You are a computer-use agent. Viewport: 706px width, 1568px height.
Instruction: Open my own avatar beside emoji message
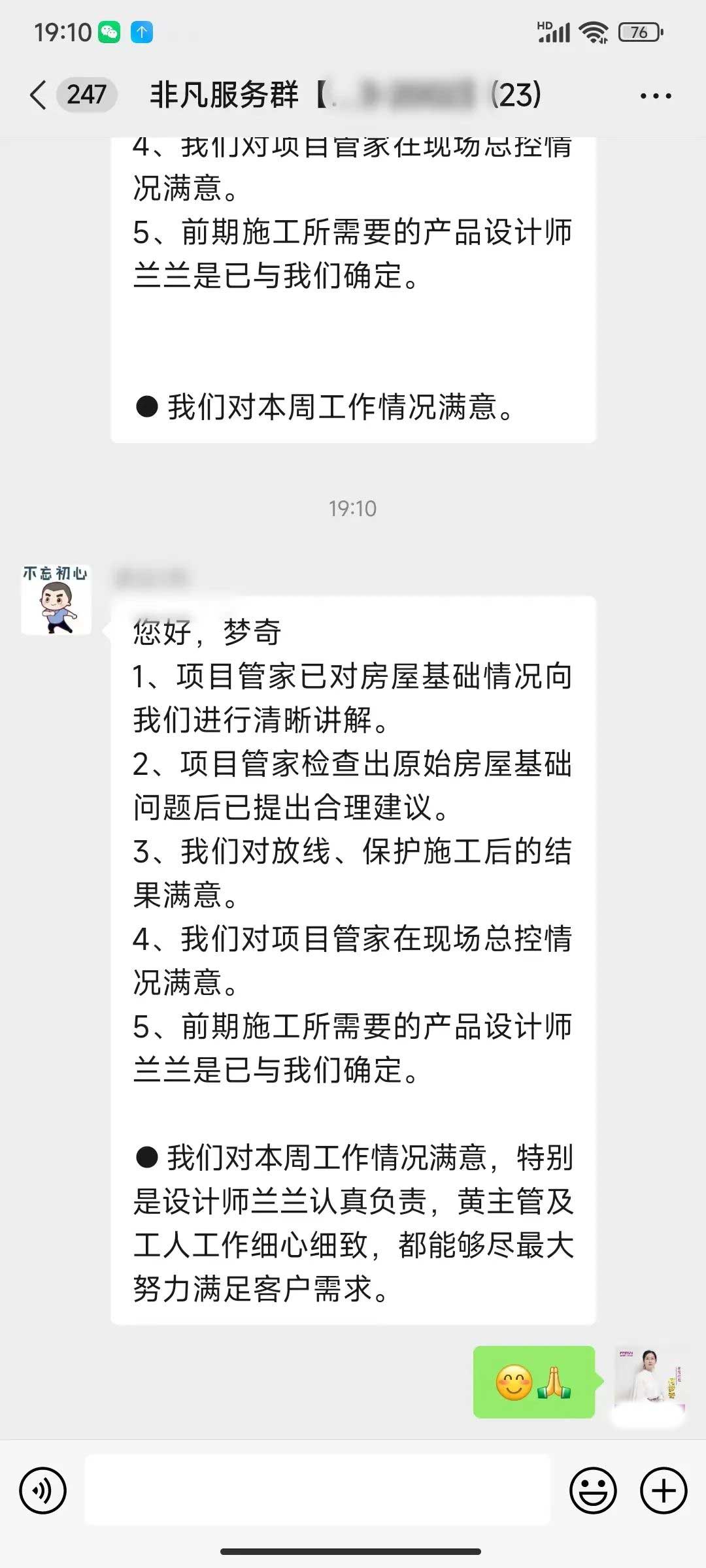point(648,1381)
